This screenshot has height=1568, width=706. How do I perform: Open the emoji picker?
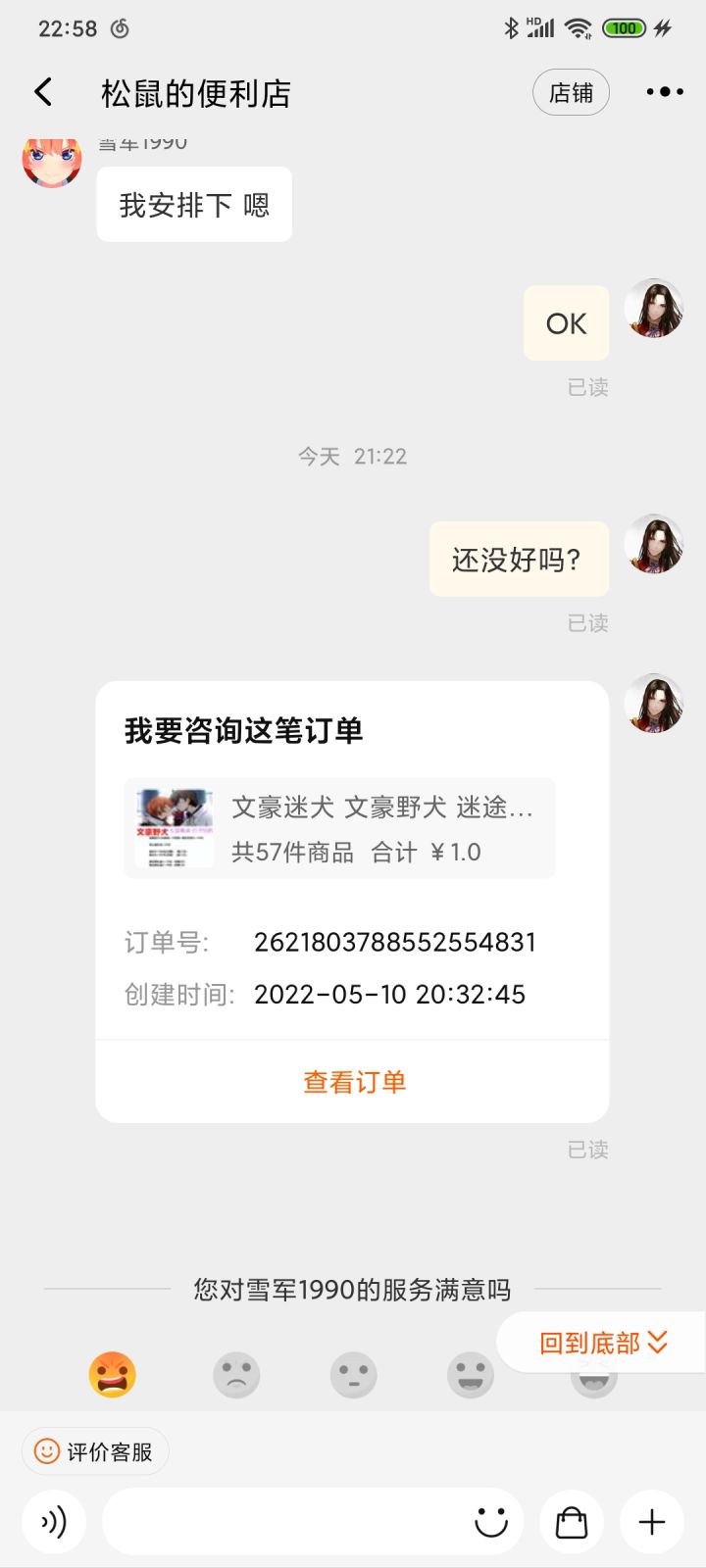click(491, 1522)
